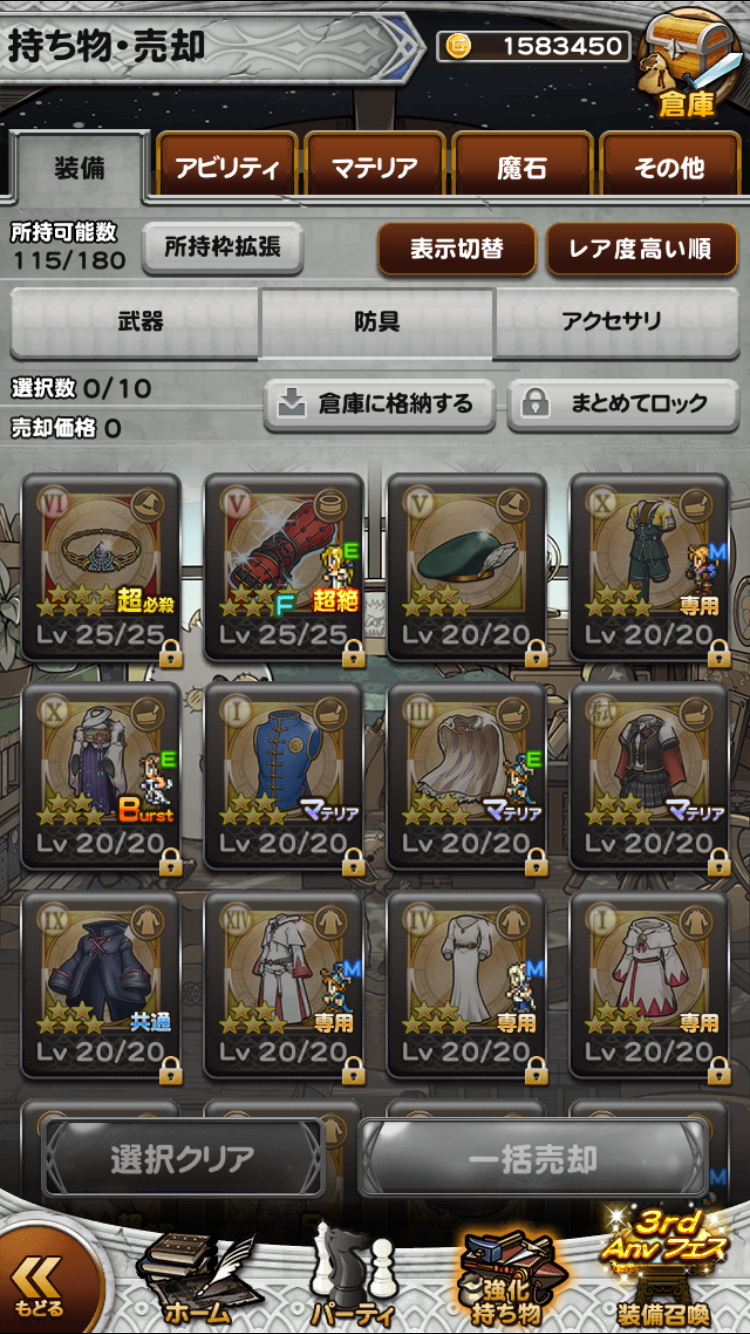Open the その他 tab
The height and width of the screenshot is (1334, 750).
(669, 168)
